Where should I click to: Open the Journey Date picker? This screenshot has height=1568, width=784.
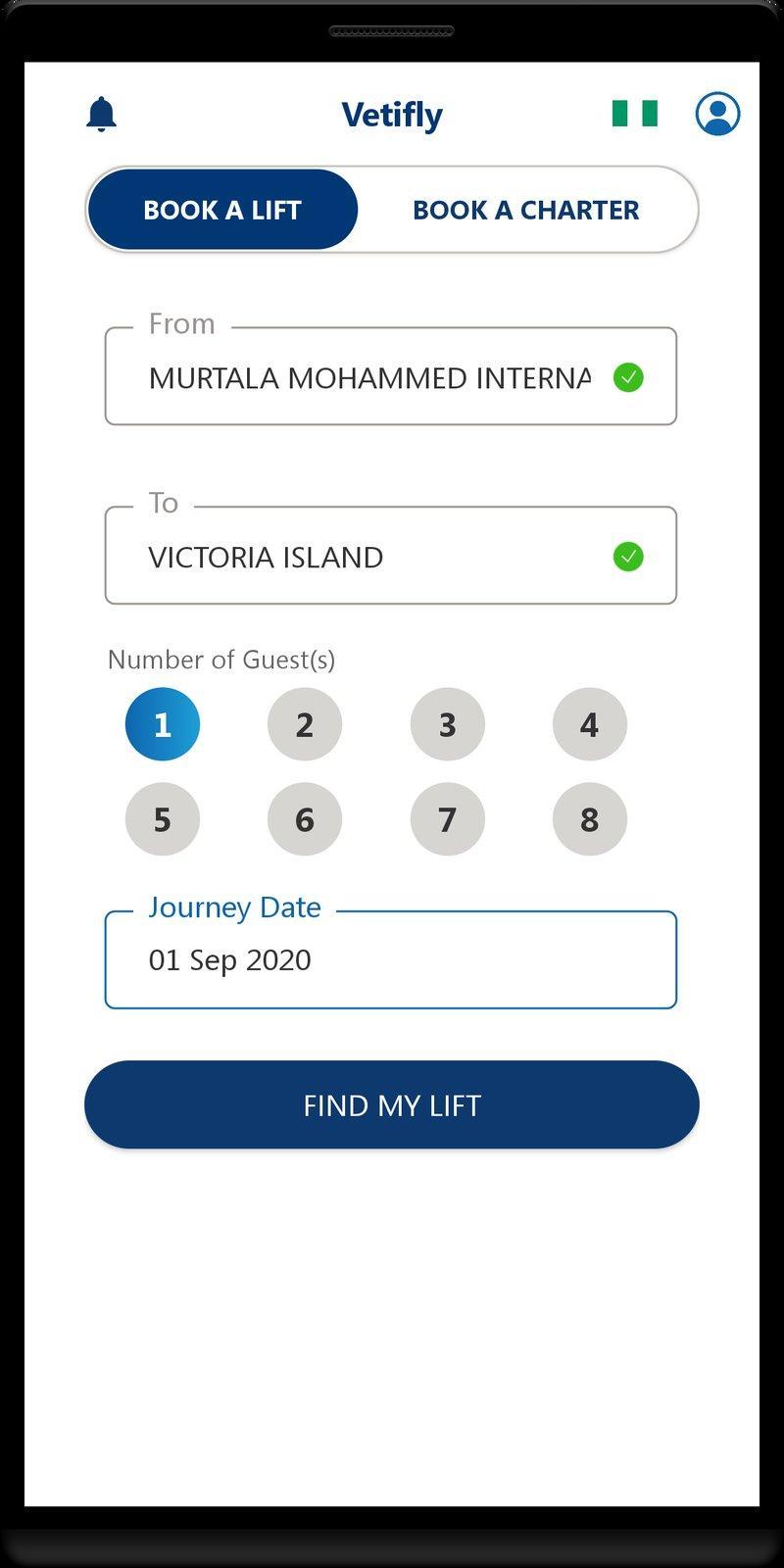coord(391,960)
